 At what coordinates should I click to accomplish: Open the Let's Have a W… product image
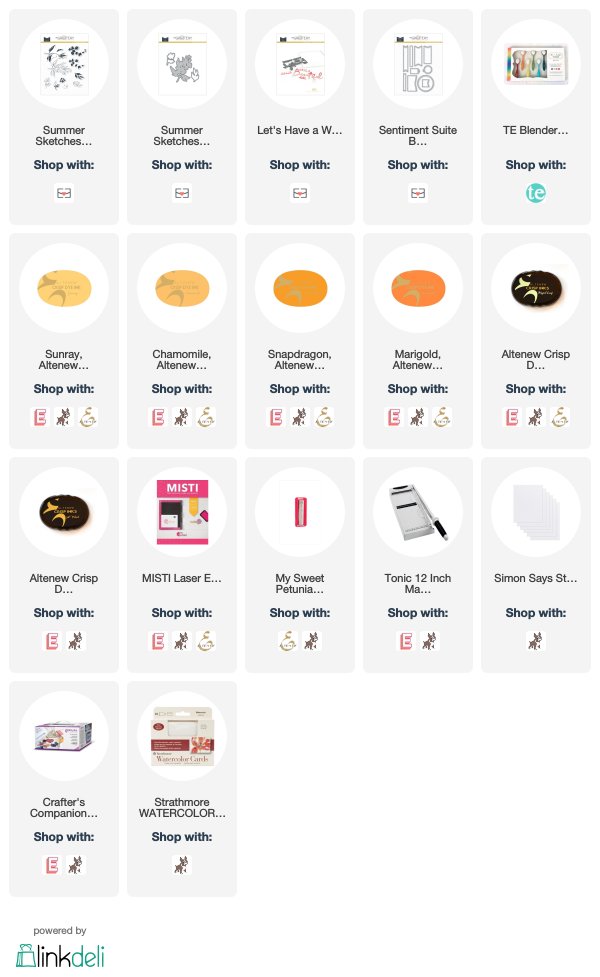(300, 64)
